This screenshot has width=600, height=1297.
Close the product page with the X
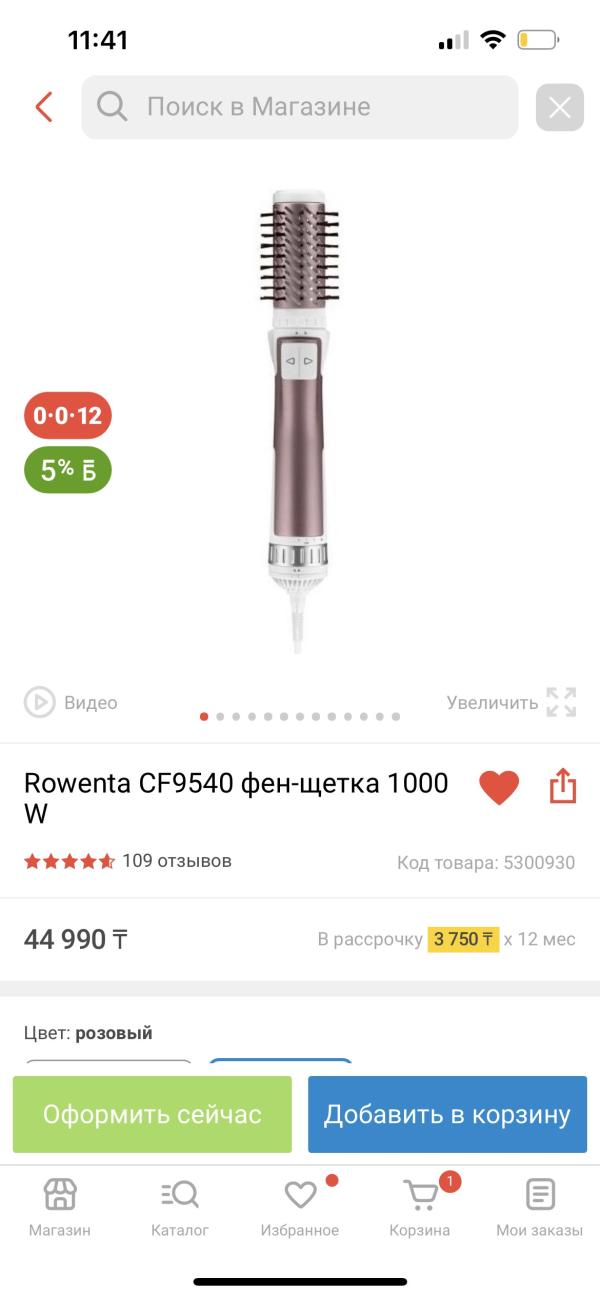[x=559, y=107]
